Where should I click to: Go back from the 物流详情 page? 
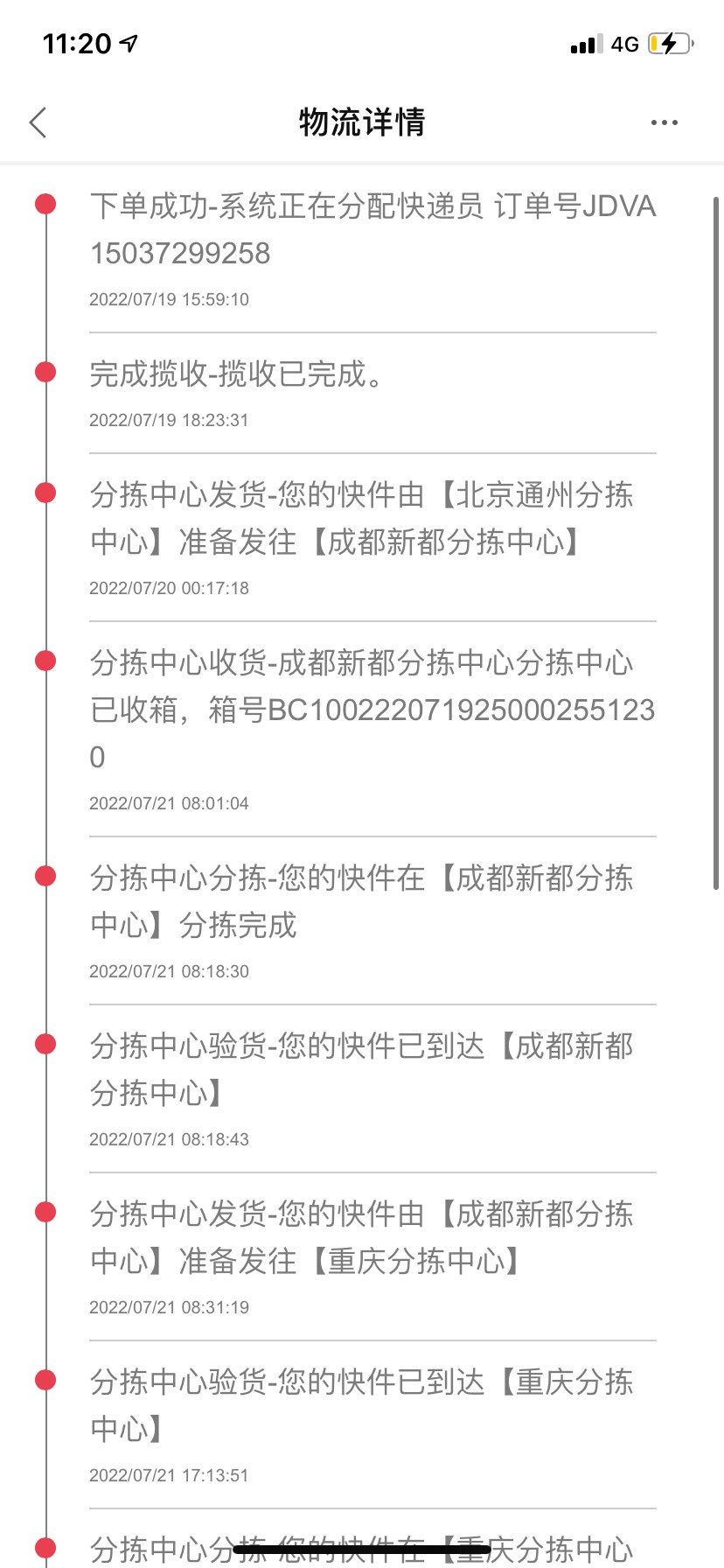coord(38,122)
